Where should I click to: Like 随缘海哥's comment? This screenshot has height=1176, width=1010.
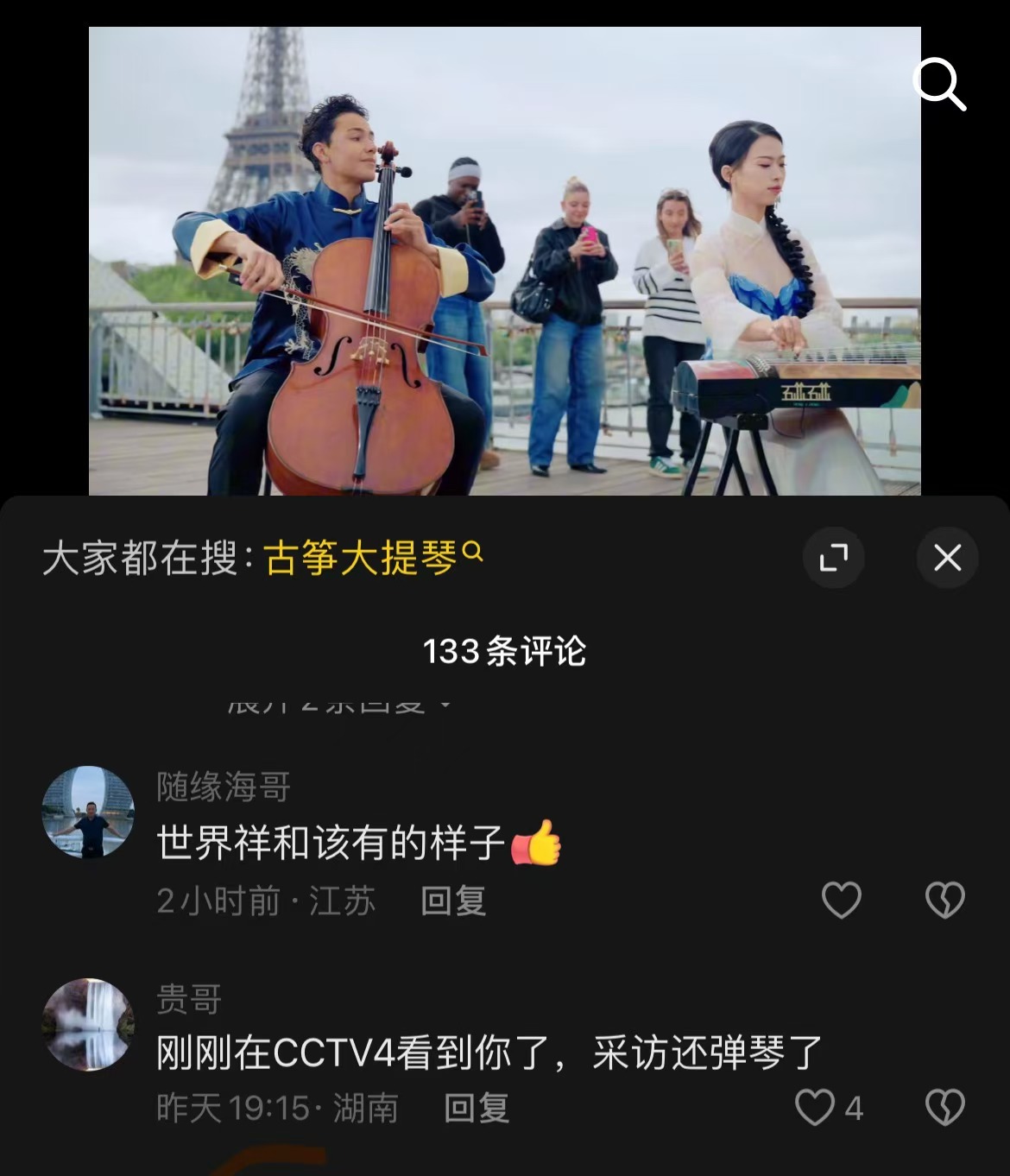841,901
